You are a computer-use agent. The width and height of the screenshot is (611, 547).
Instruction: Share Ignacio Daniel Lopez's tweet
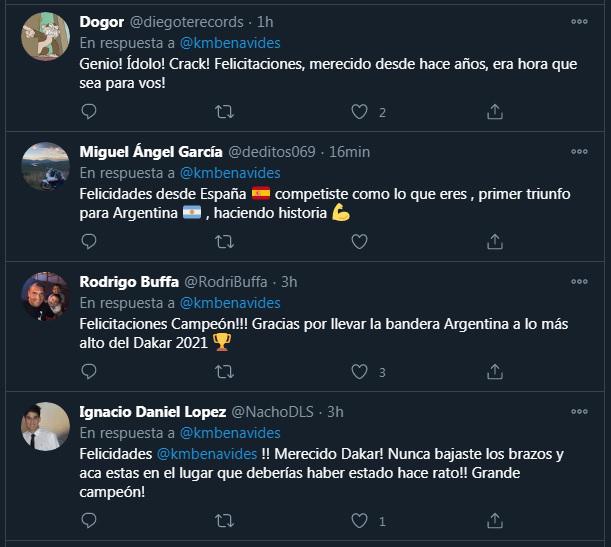(495, 520)
